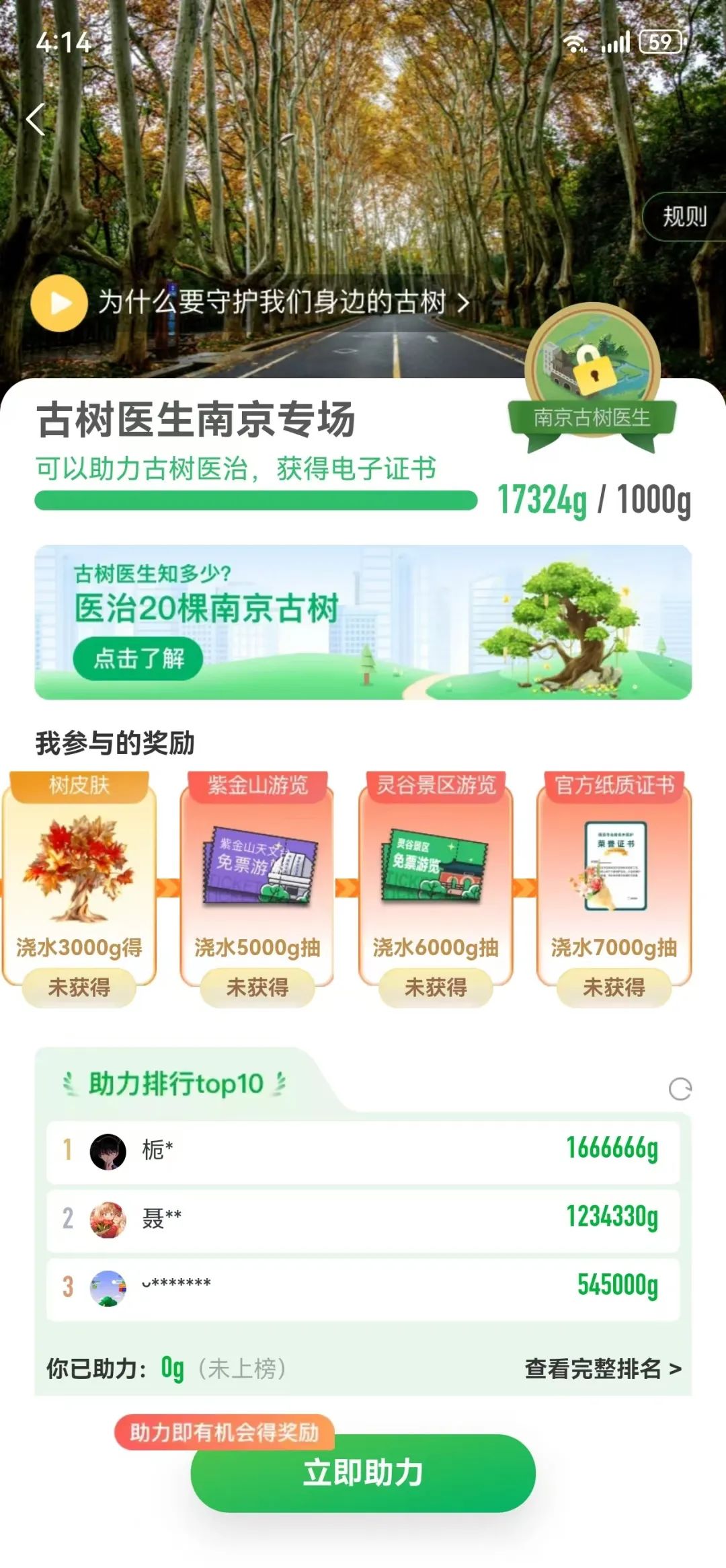Image resolution: width=726 pixels, height=1568 pixels.
Task: Open rank 2 user 聂** entry
Action: pyautogui.click(x=363, y=1219)
